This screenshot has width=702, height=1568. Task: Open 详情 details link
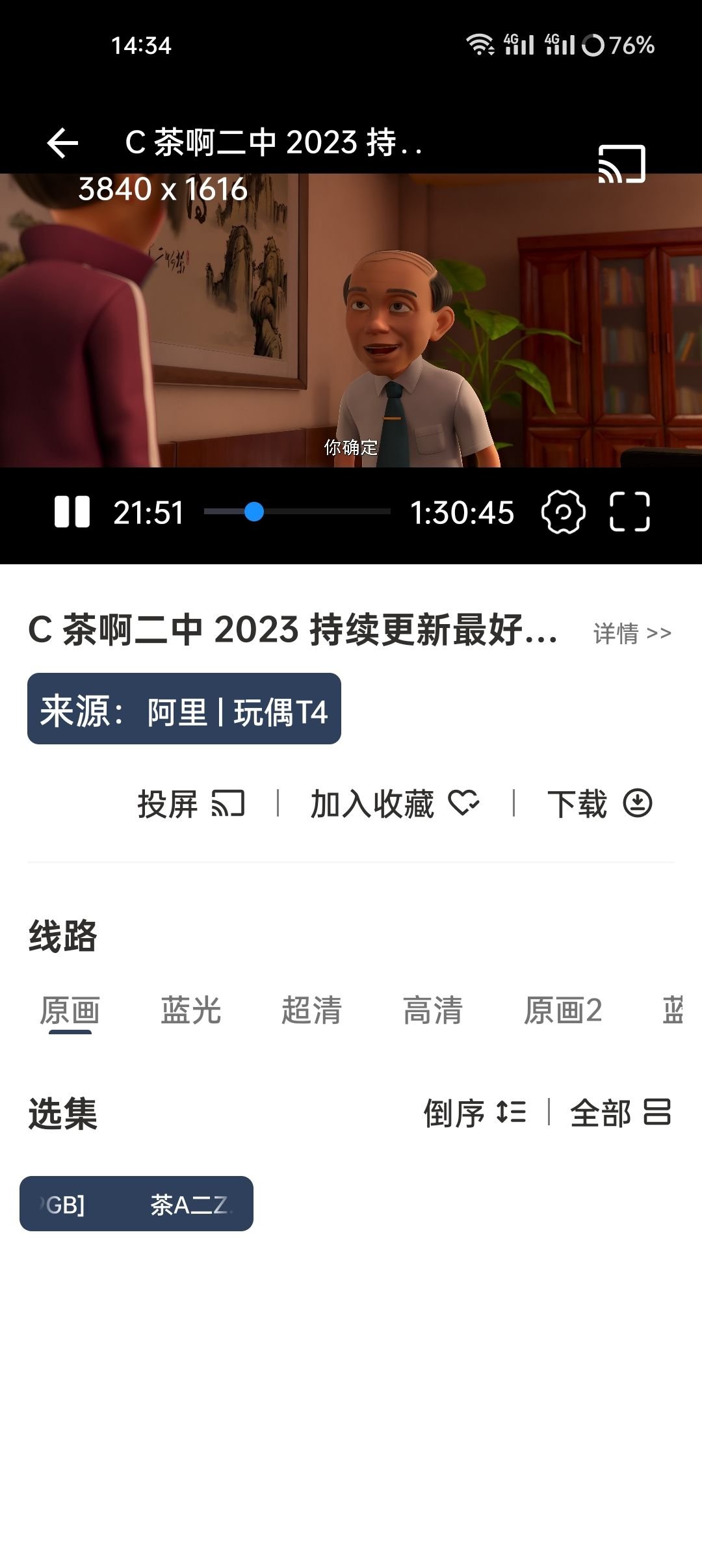coord(632,633)
